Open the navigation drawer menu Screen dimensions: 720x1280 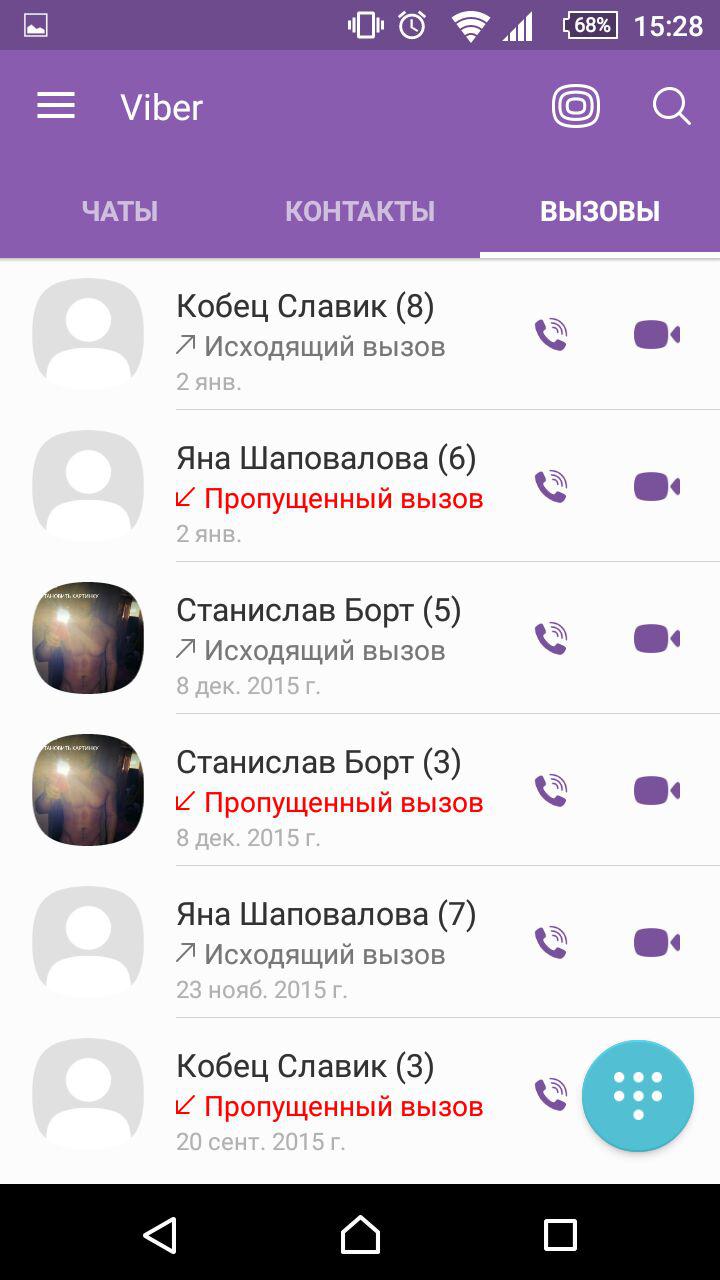(55, 106)
